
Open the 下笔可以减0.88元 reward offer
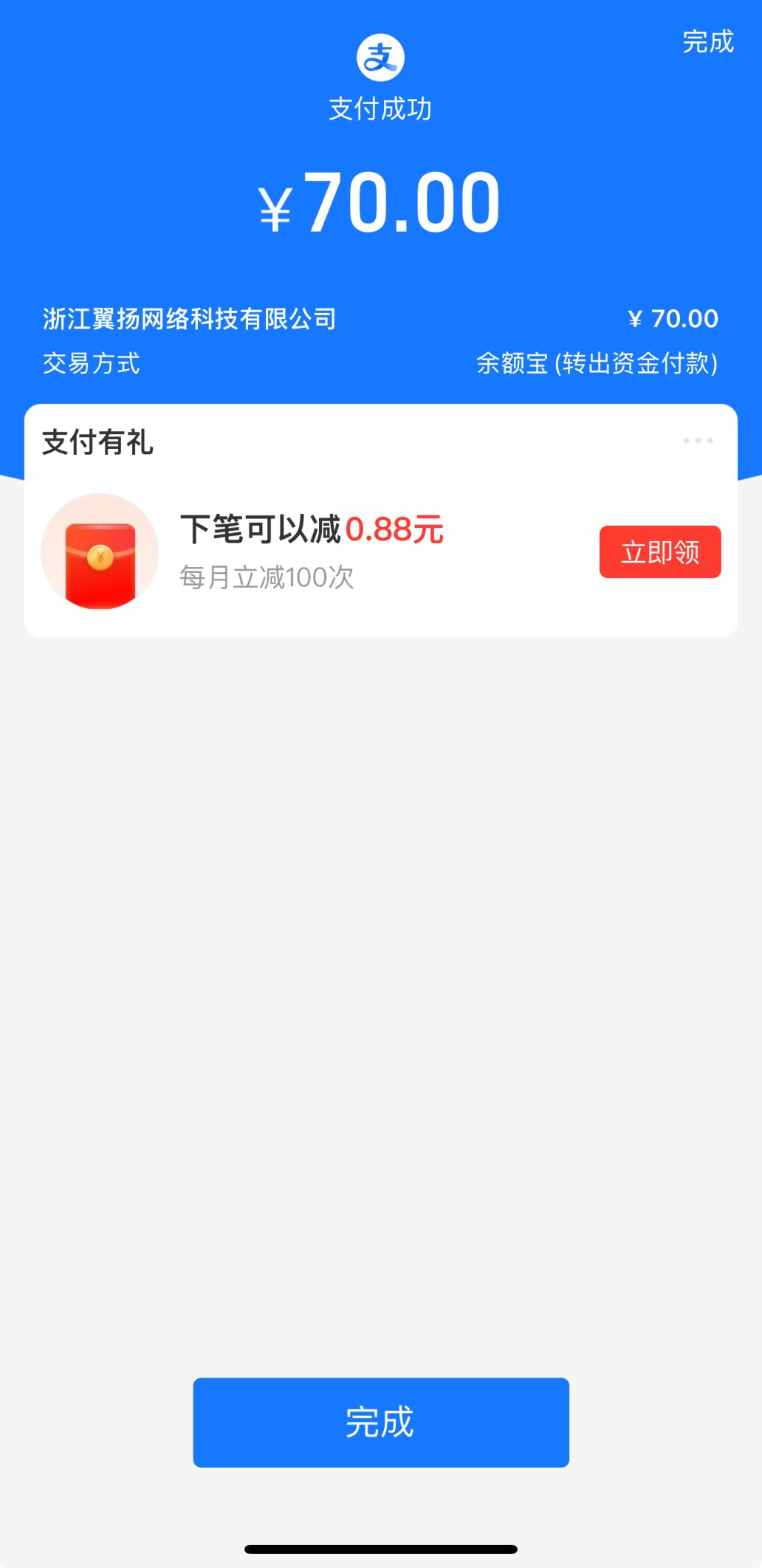click(x=311, y=530)
